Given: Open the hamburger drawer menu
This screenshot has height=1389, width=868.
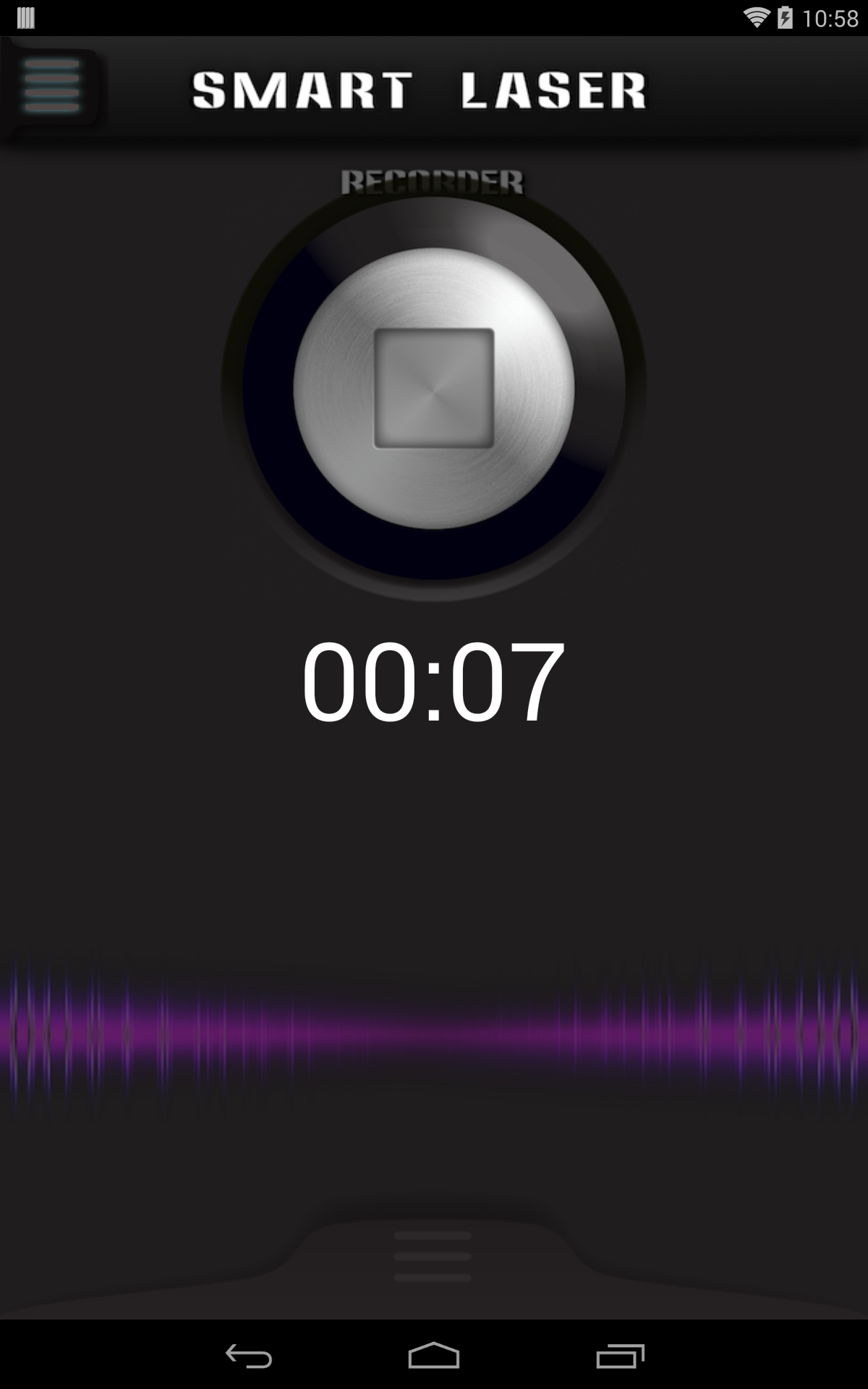Looking at the screenshot, I should (51, 87).
